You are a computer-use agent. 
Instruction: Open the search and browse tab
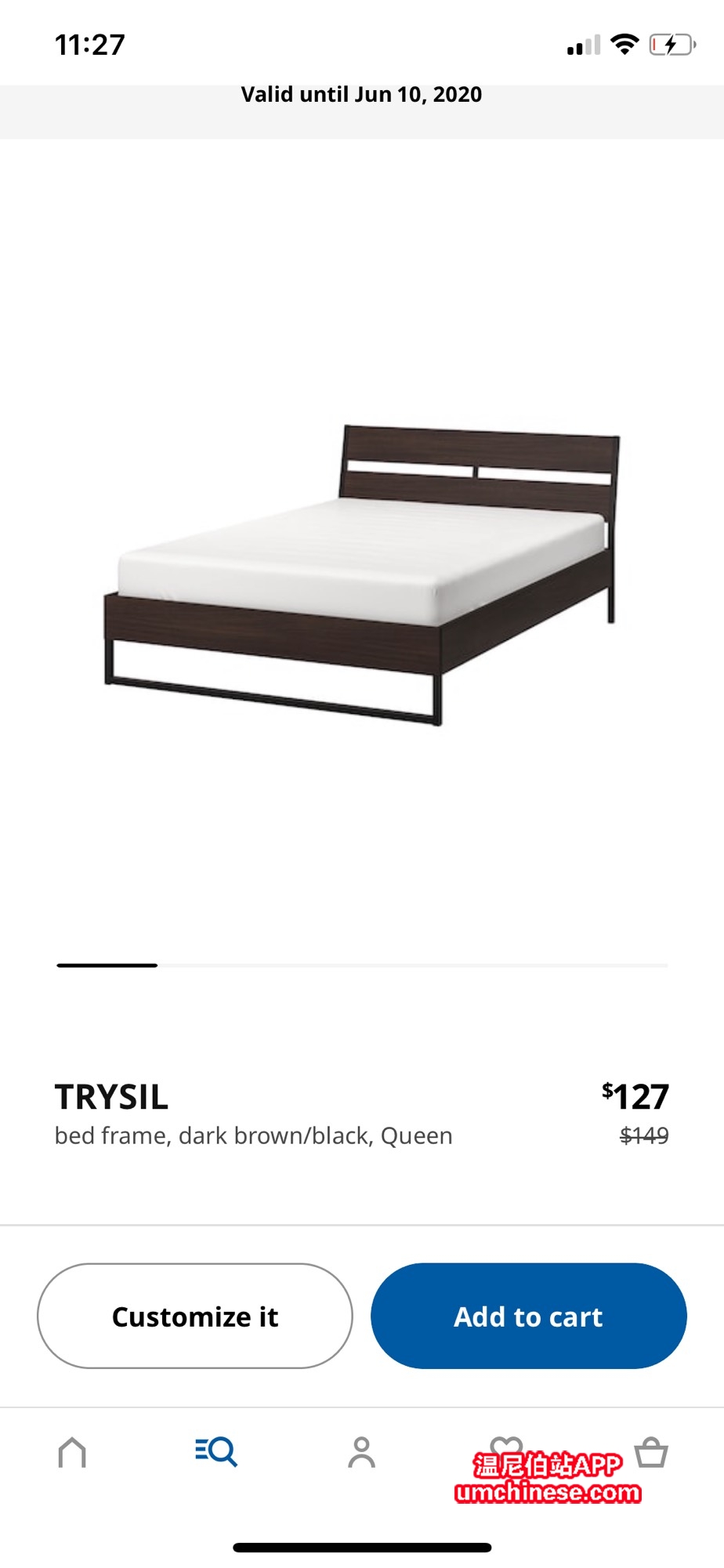216,1452
